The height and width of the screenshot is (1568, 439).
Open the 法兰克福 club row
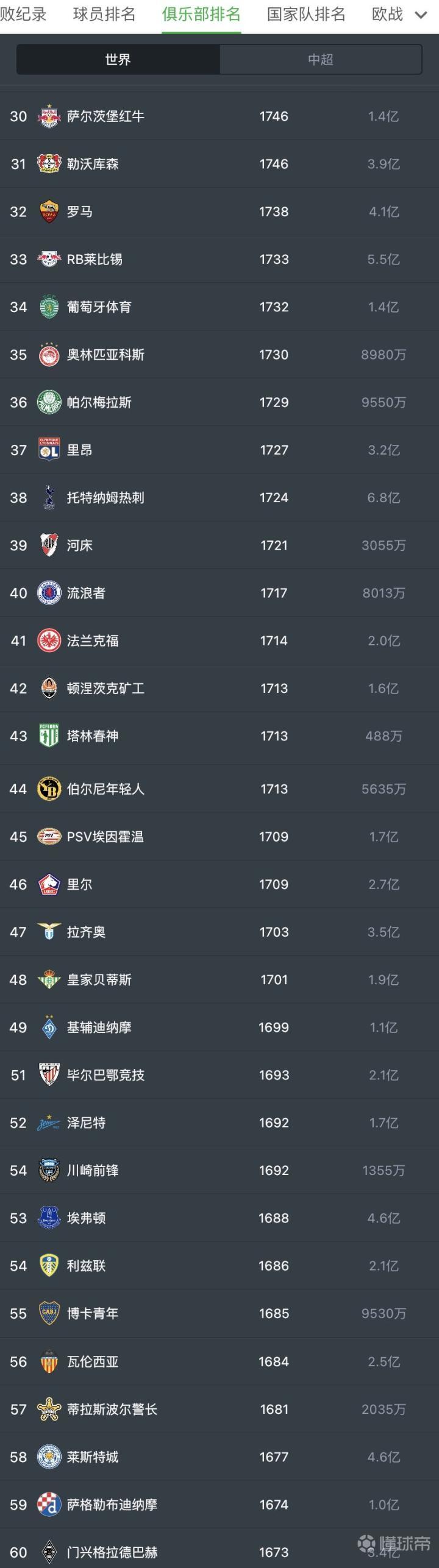click(93, 640)
